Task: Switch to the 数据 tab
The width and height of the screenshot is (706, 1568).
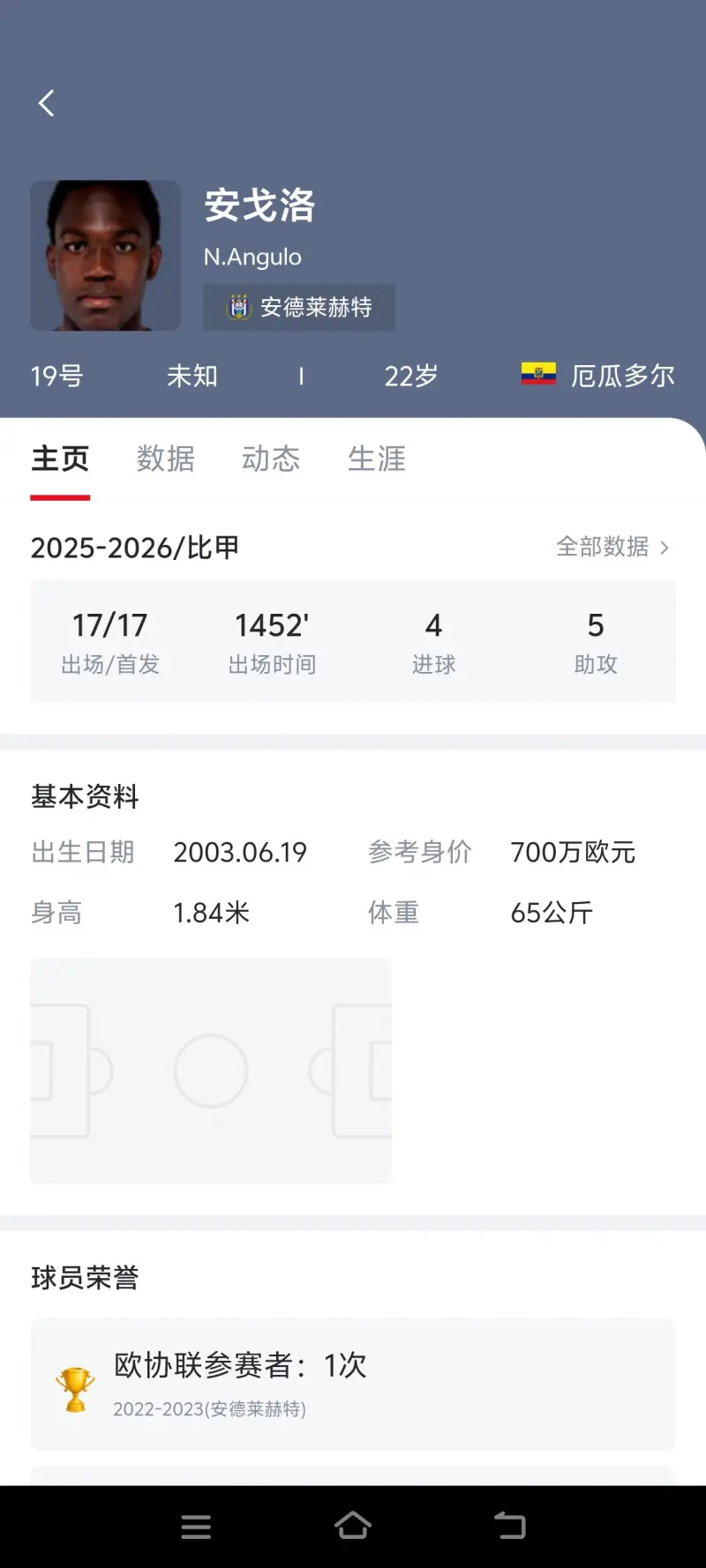Action: (165, 459)
